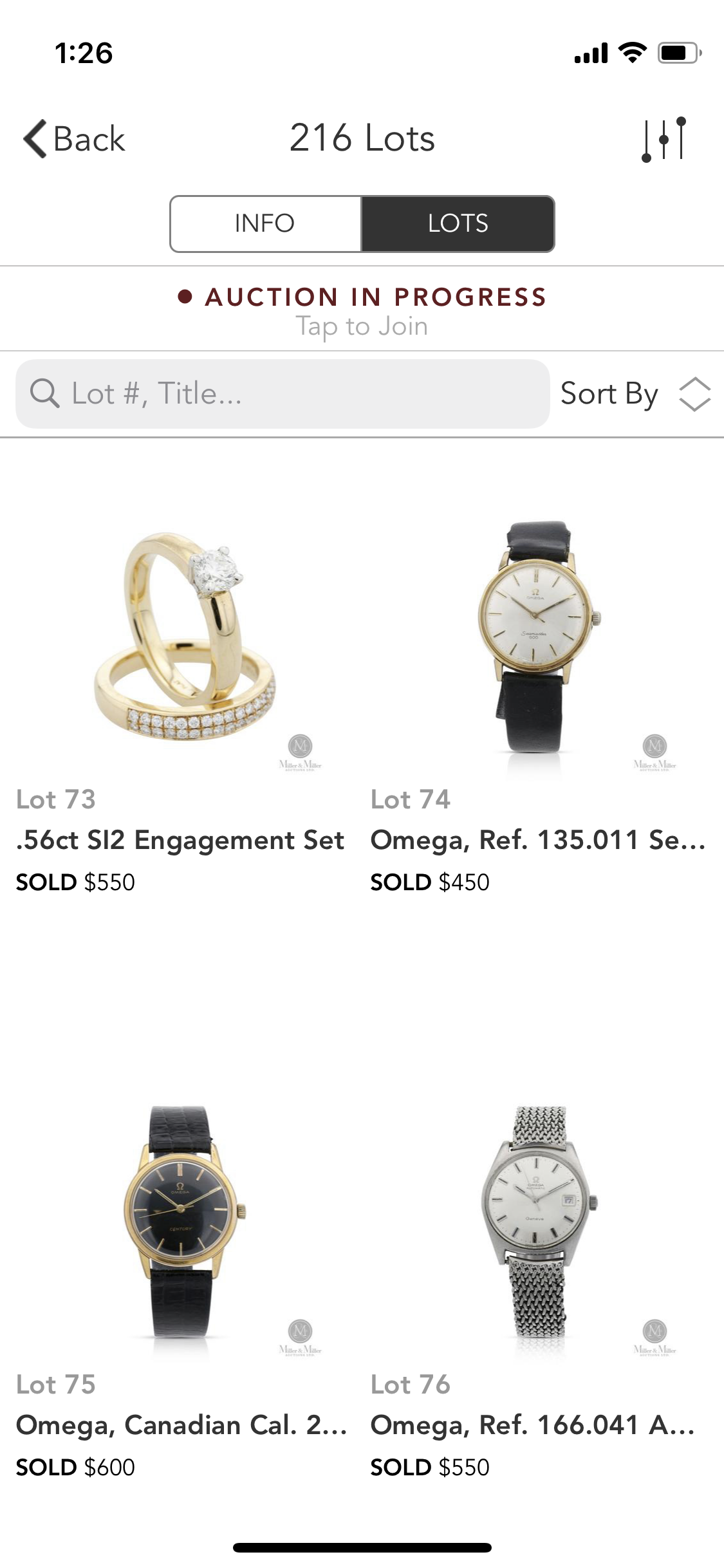
Task: Open the filter settings sliders icon
Action: (x=665, y=138)
